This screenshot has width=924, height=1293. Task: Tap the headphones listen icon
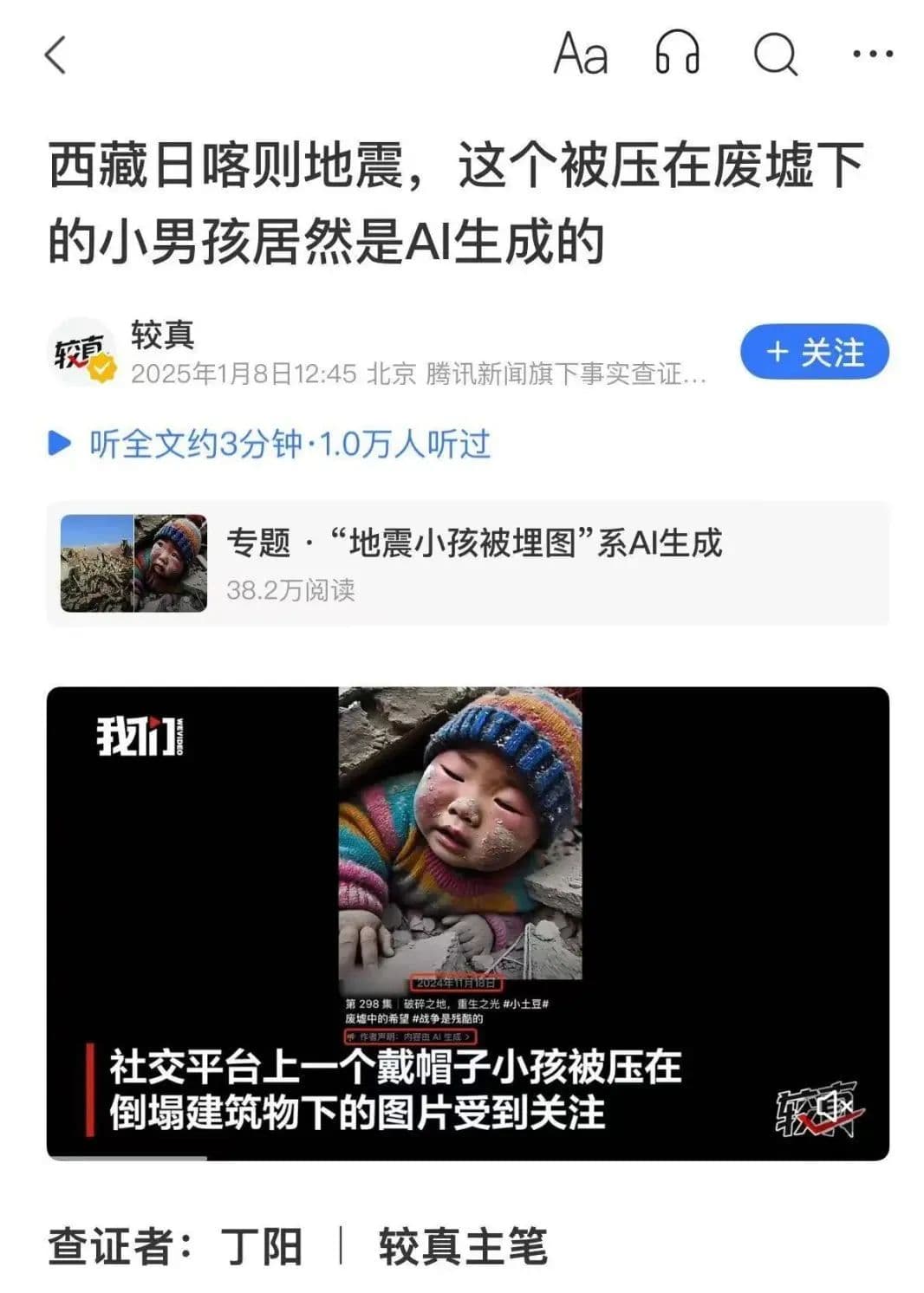pos(676,55)
